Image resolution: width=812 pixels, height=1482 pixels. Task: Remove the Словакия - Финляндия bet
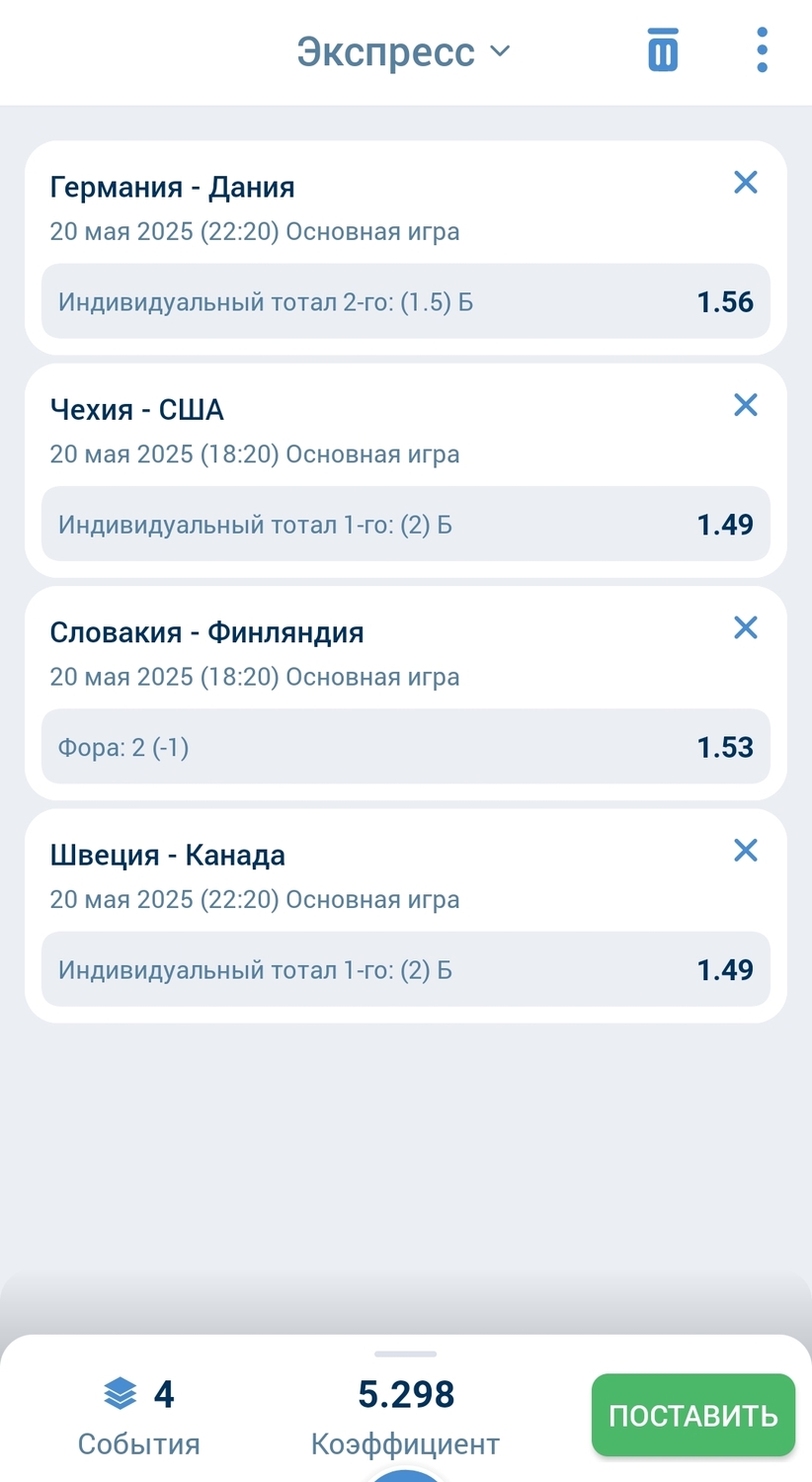pyautogui.click(x=746, y=627)
